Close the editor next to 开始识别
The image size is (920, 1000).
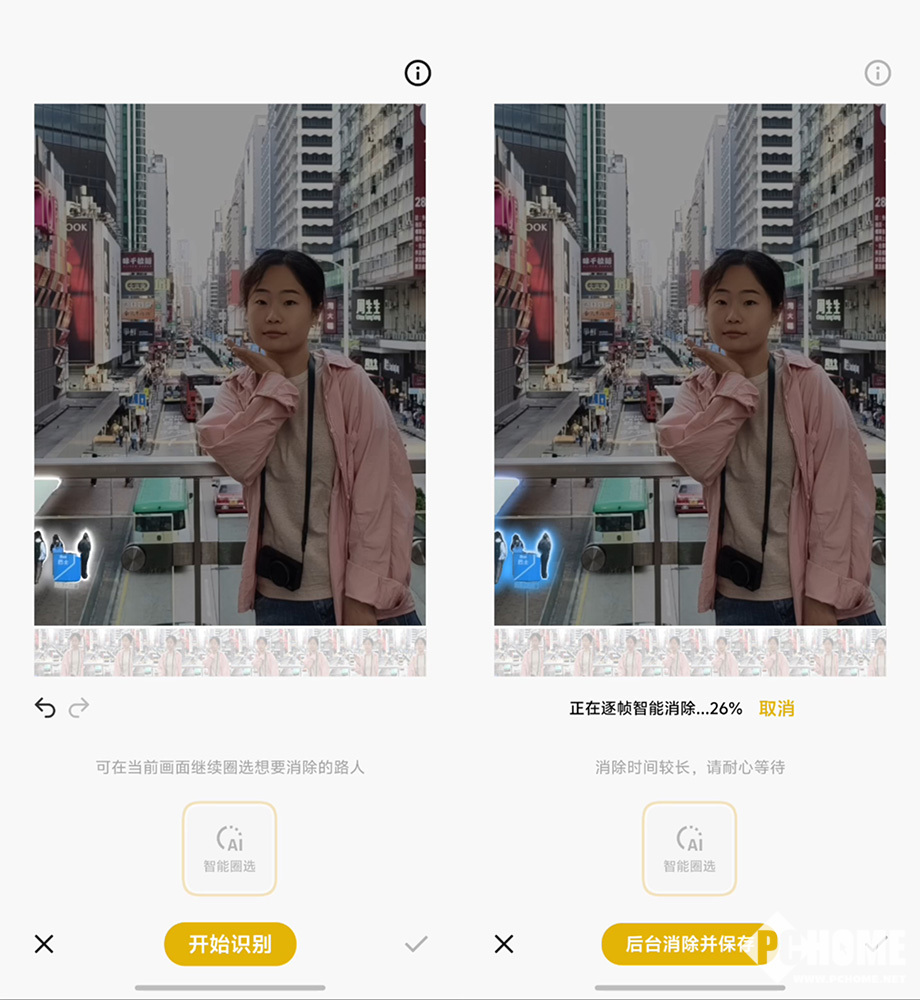coord(44,944)
